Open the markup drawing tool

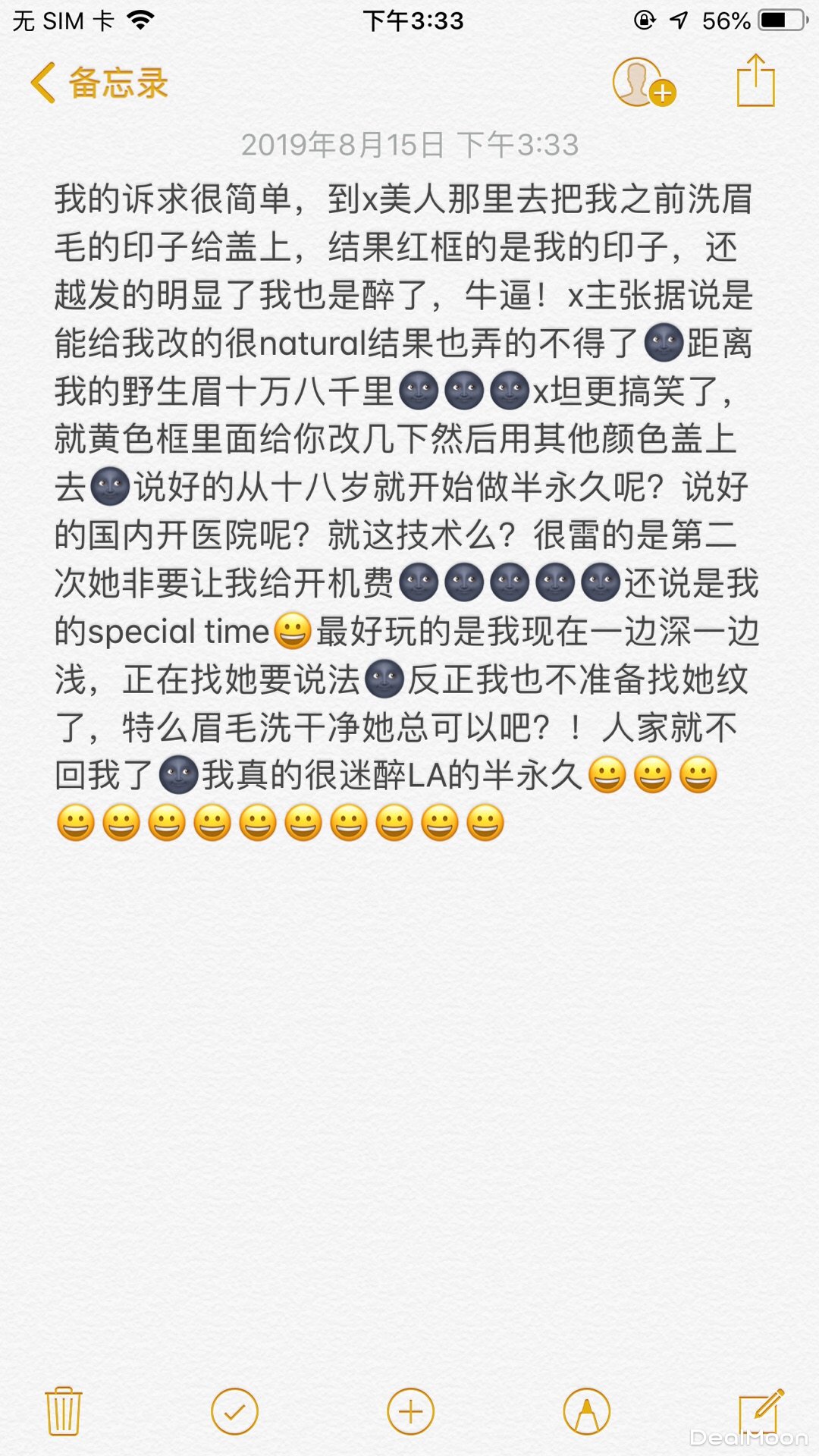(x=586, y=1411)
